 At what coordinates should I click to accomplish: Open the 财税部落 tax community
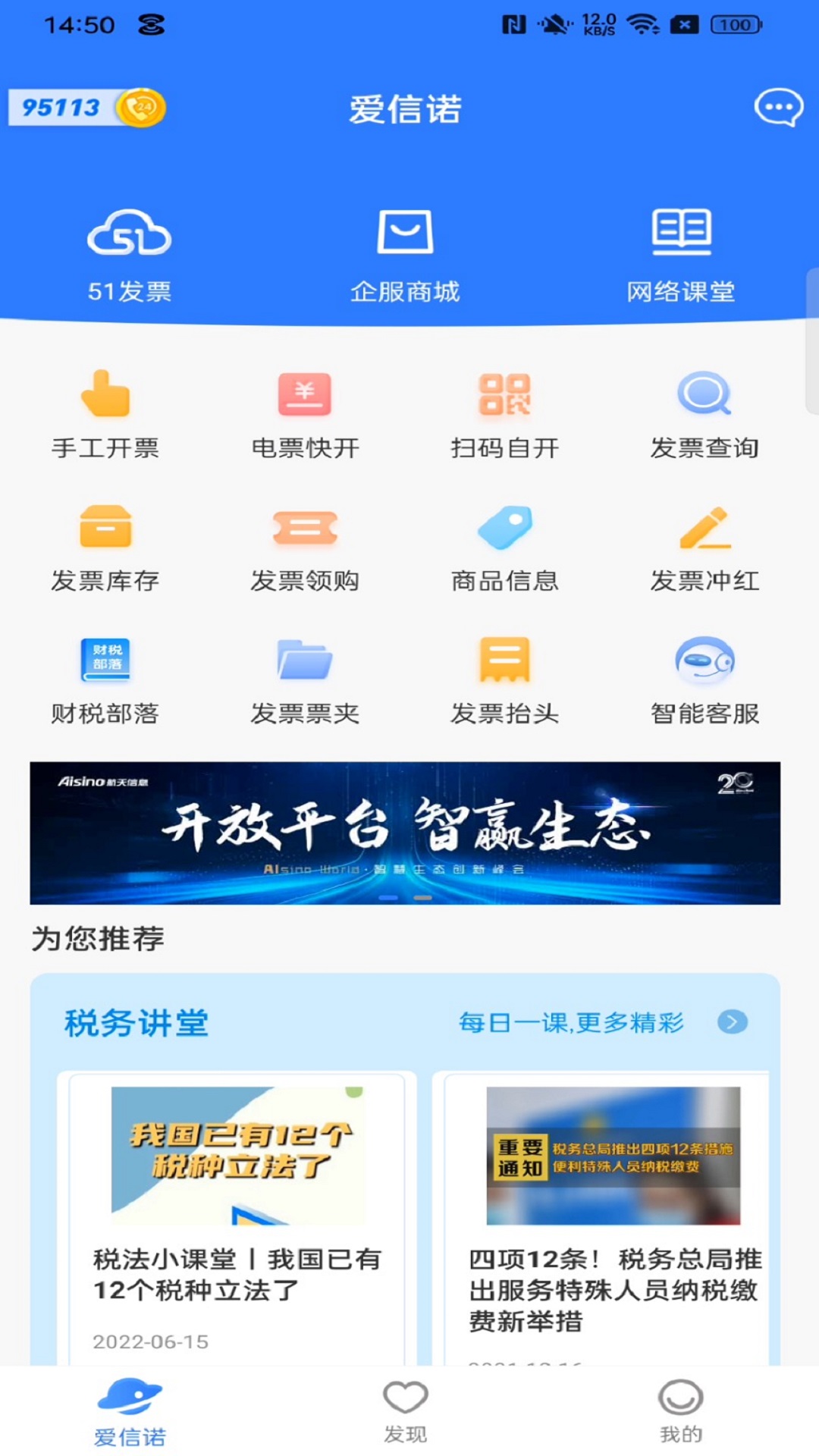[x=104, y=679]
